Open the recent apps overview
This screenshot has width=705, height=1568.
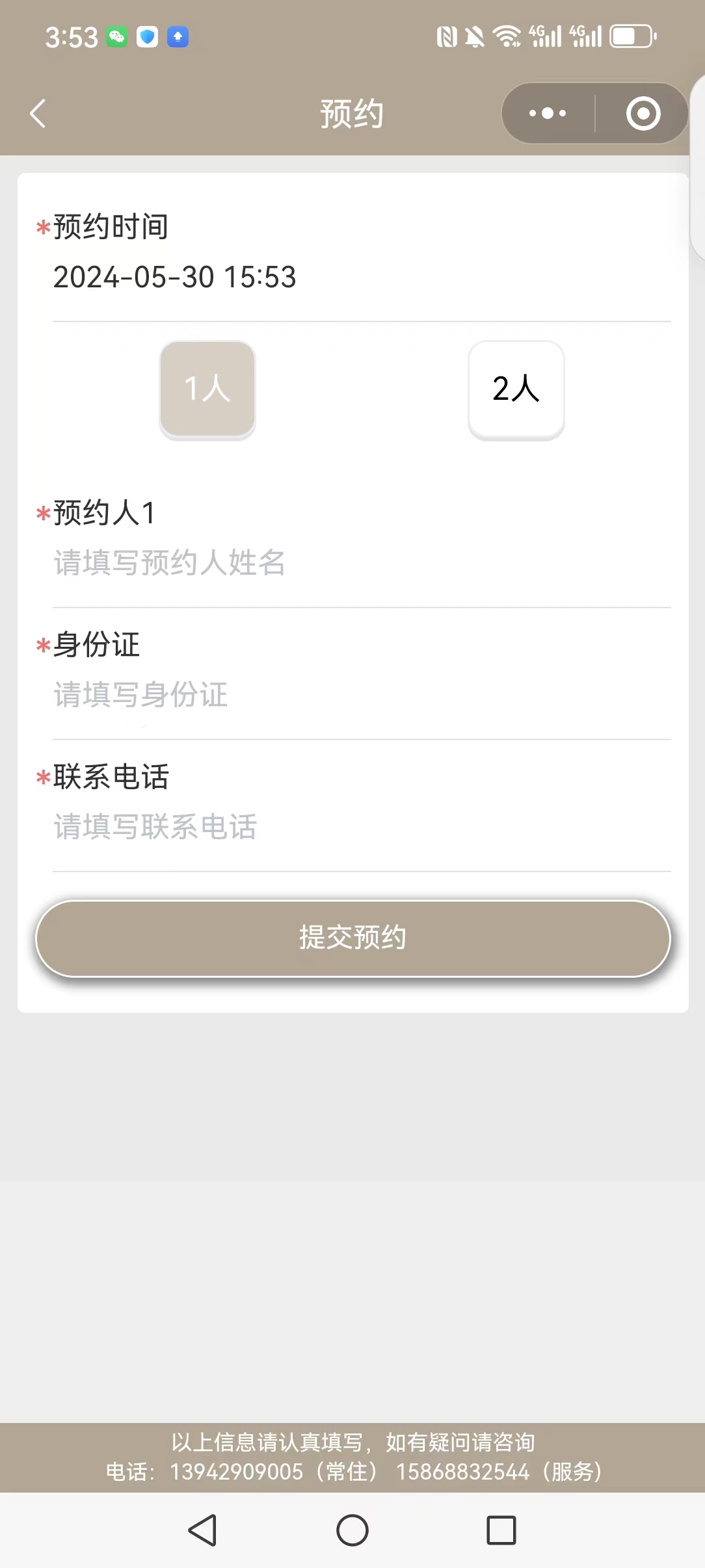point(501,1530)
